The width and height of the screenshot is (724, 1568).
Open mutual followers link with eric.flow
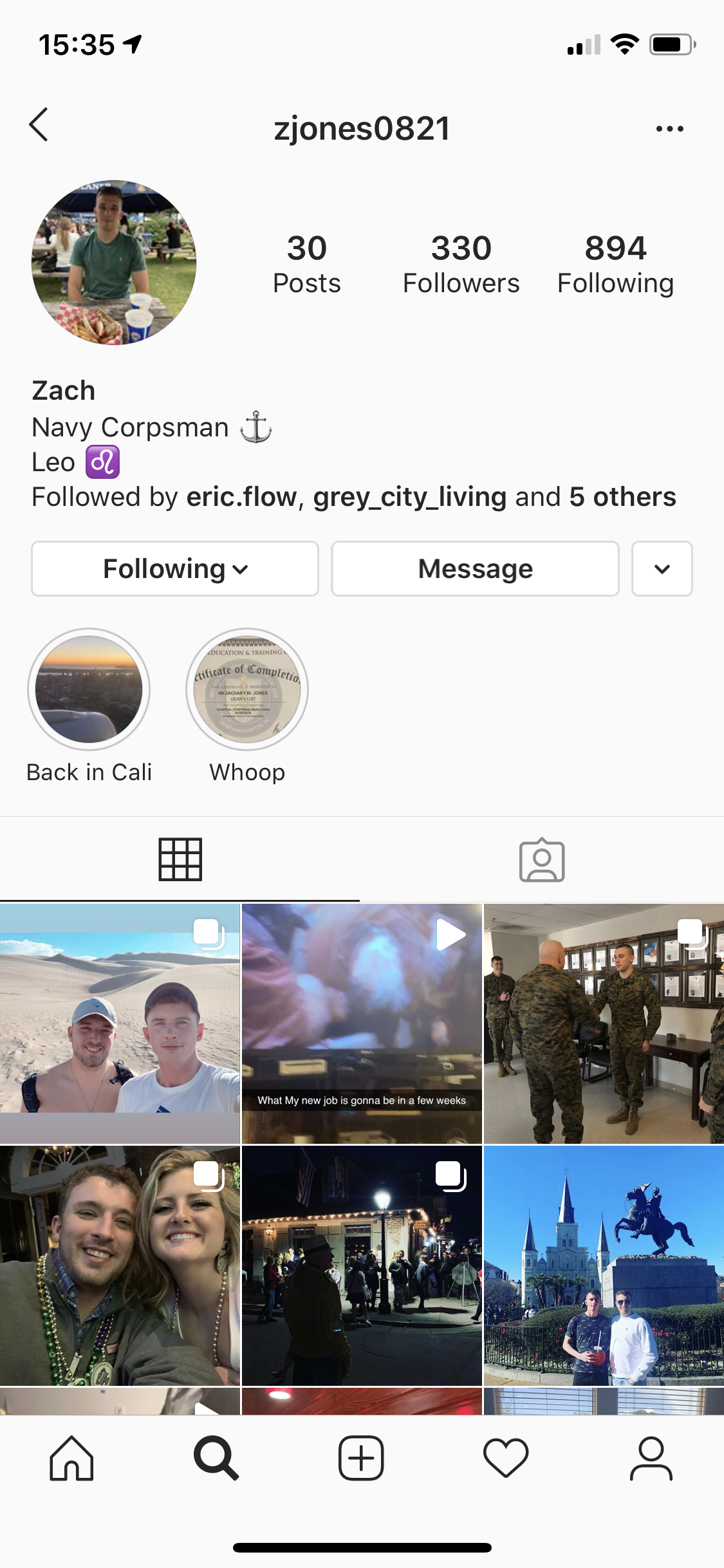(242, 497)
